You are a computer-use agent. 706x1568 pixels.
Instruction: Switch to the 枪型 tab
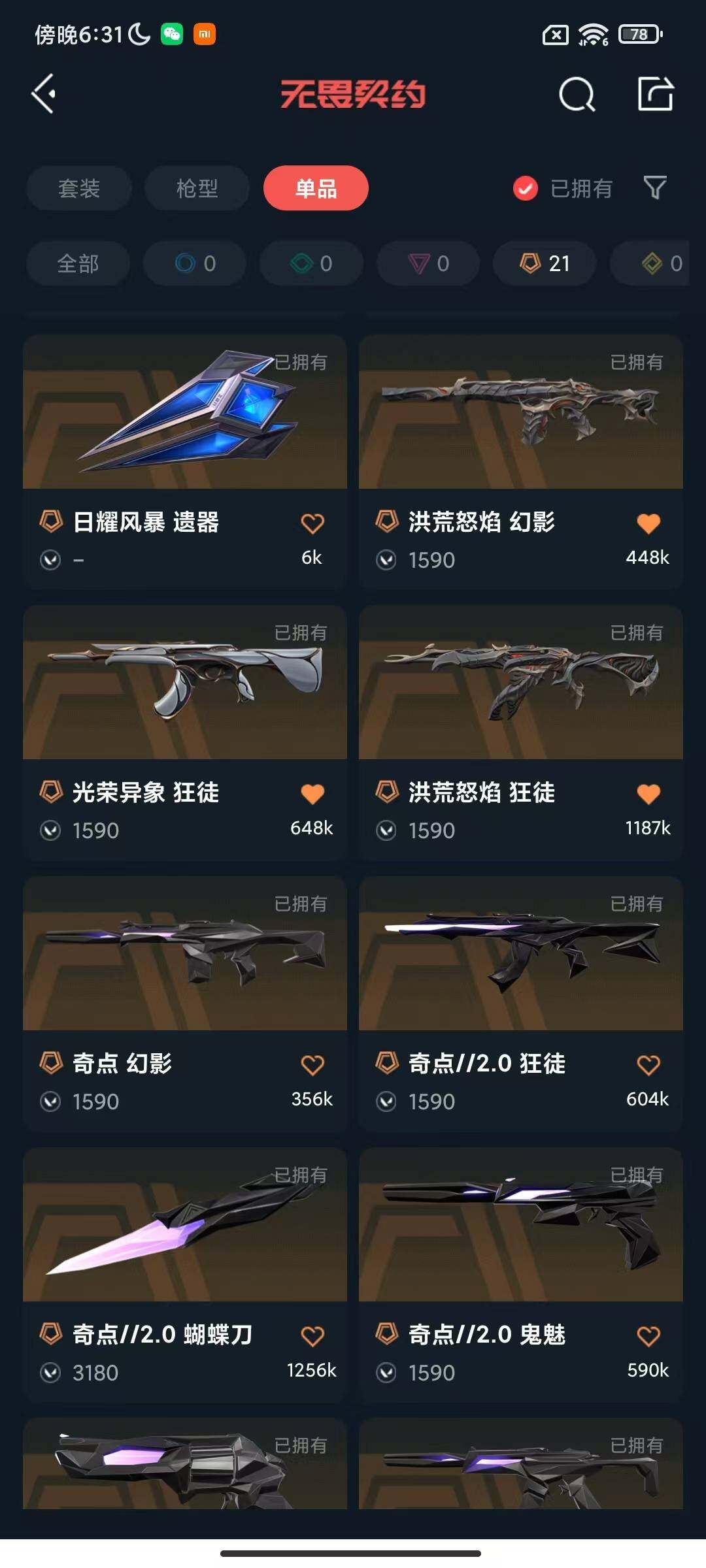point(197,188)
